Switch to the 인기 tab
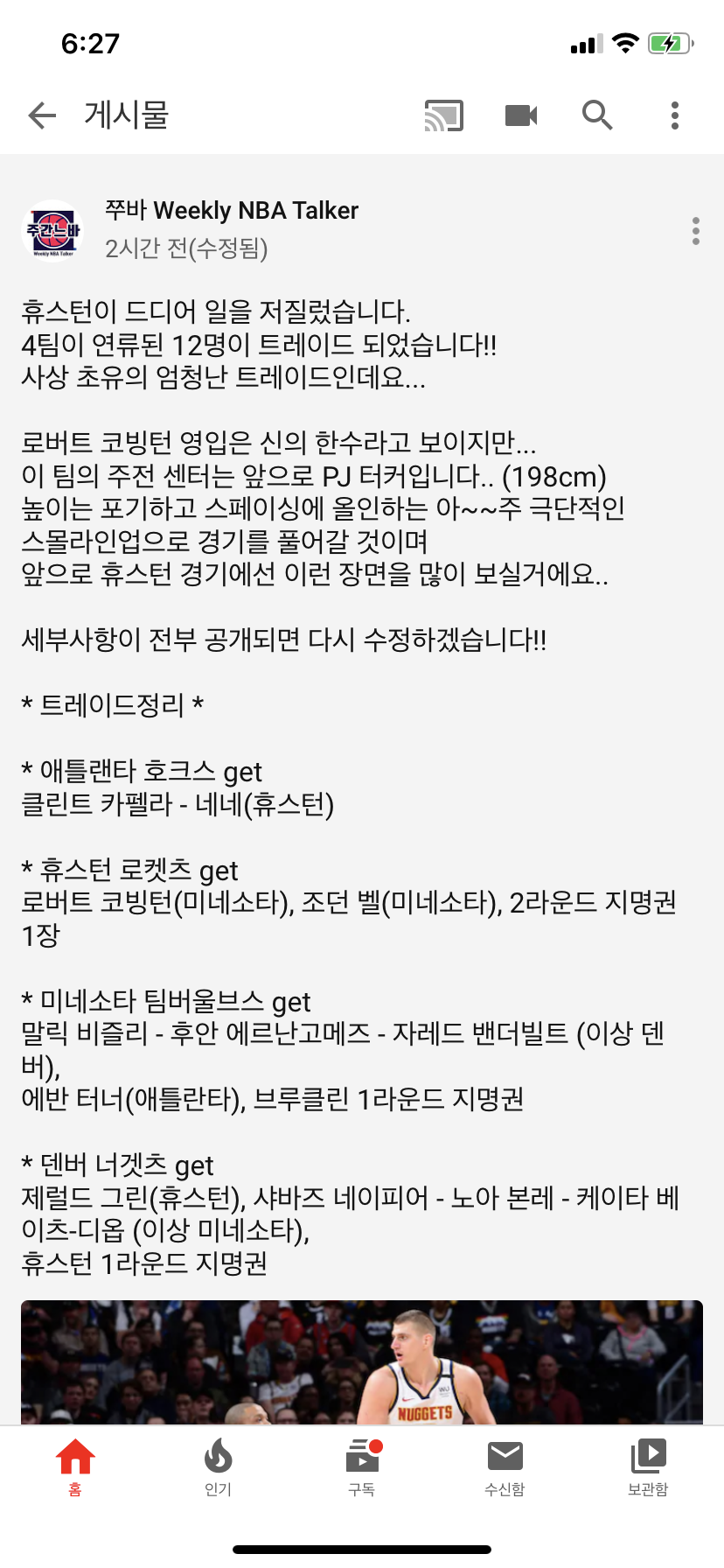 [x=218, y=1466]
